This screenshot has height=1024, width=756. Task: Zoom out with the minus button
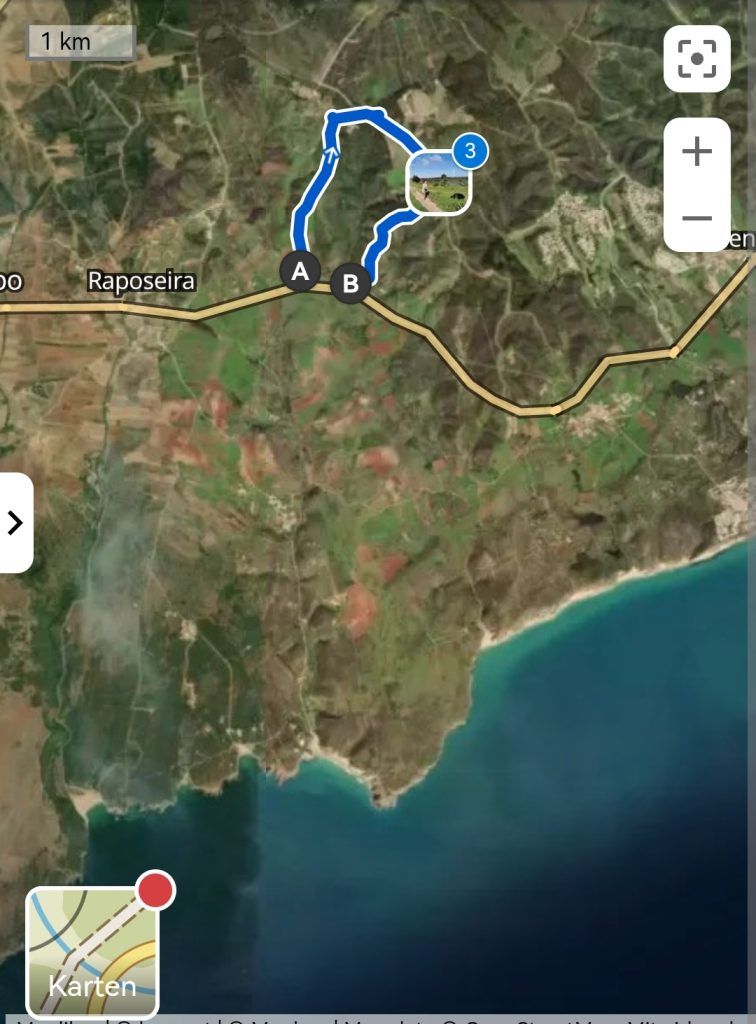[697, 218]
